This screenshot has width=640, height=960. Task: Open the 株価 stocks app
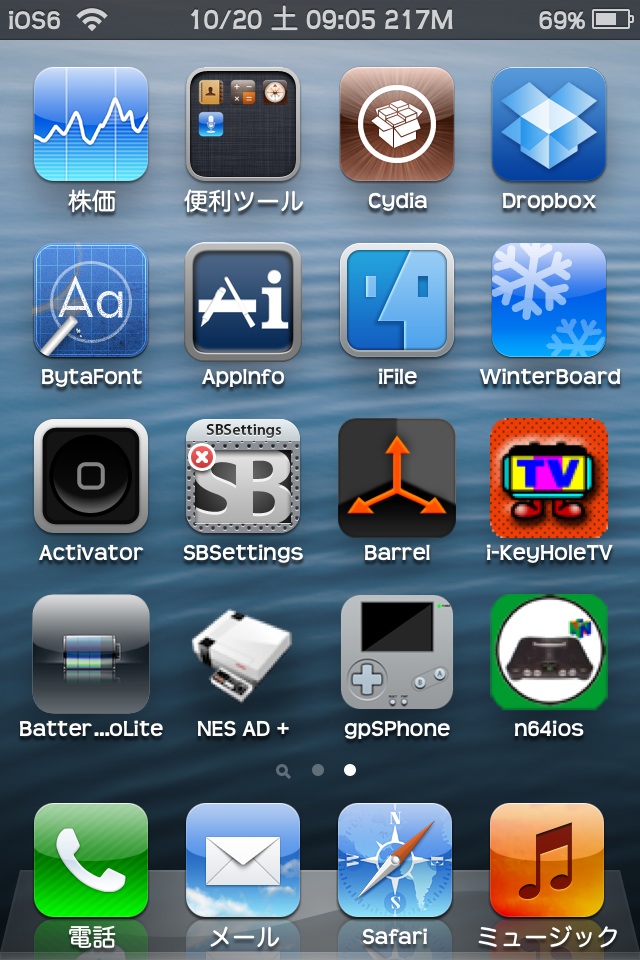point(91,124)
